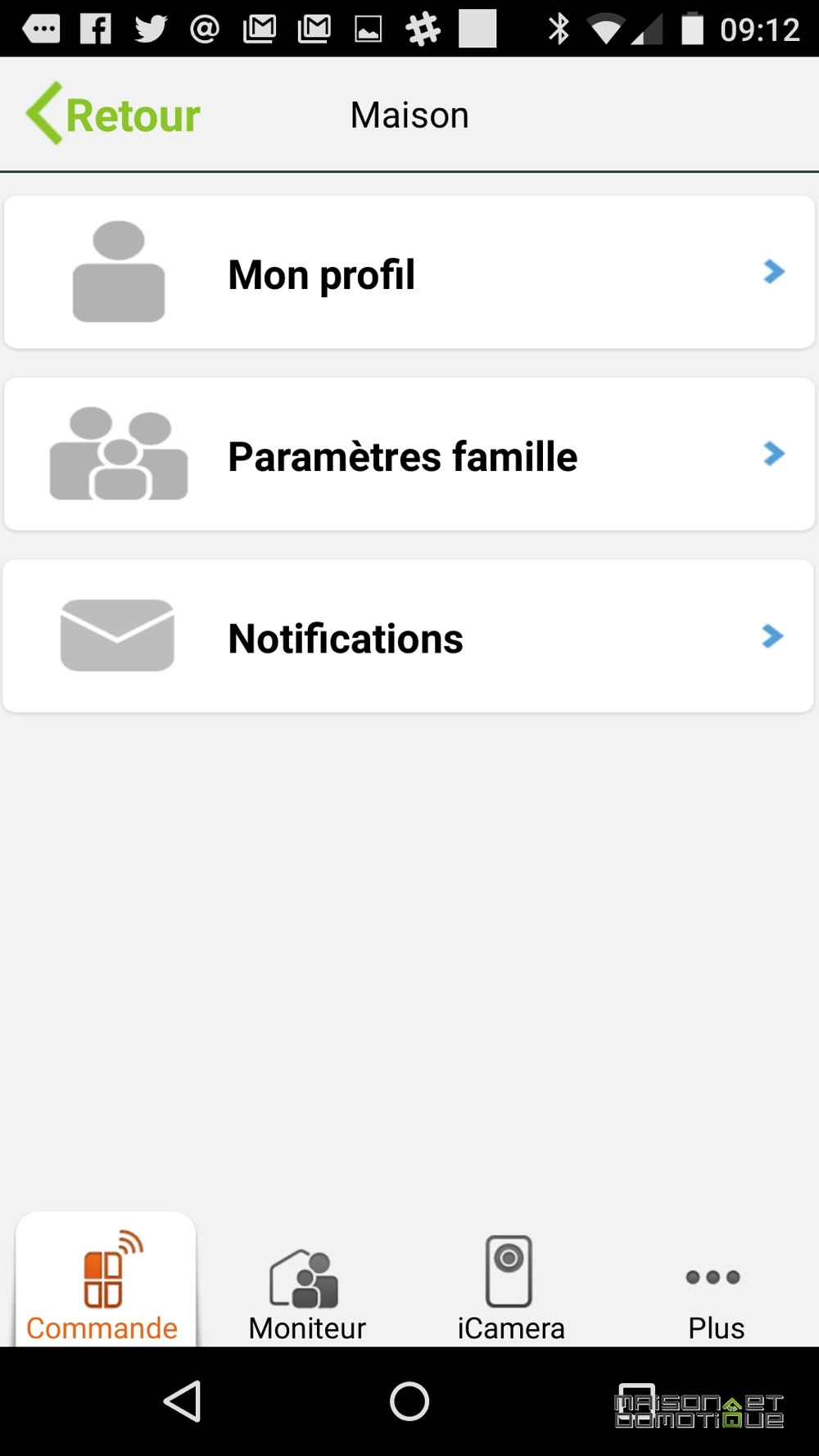The height and width of the screenshot is (1456, 819).
Task: Go back using the Retour button
Action: (113, 114)
